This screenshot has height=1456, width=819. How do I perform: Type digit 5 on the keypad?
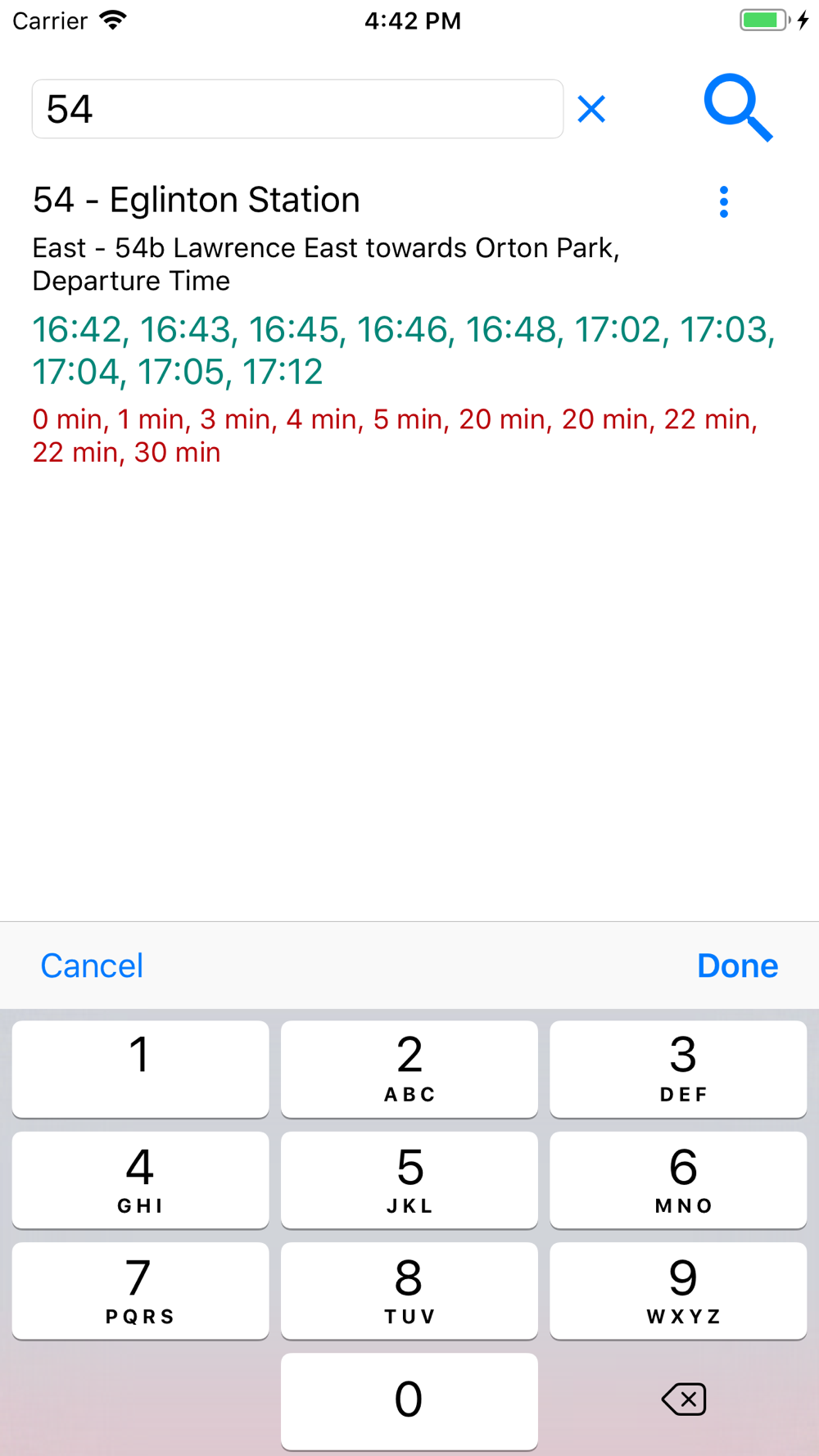[409, 1180]
